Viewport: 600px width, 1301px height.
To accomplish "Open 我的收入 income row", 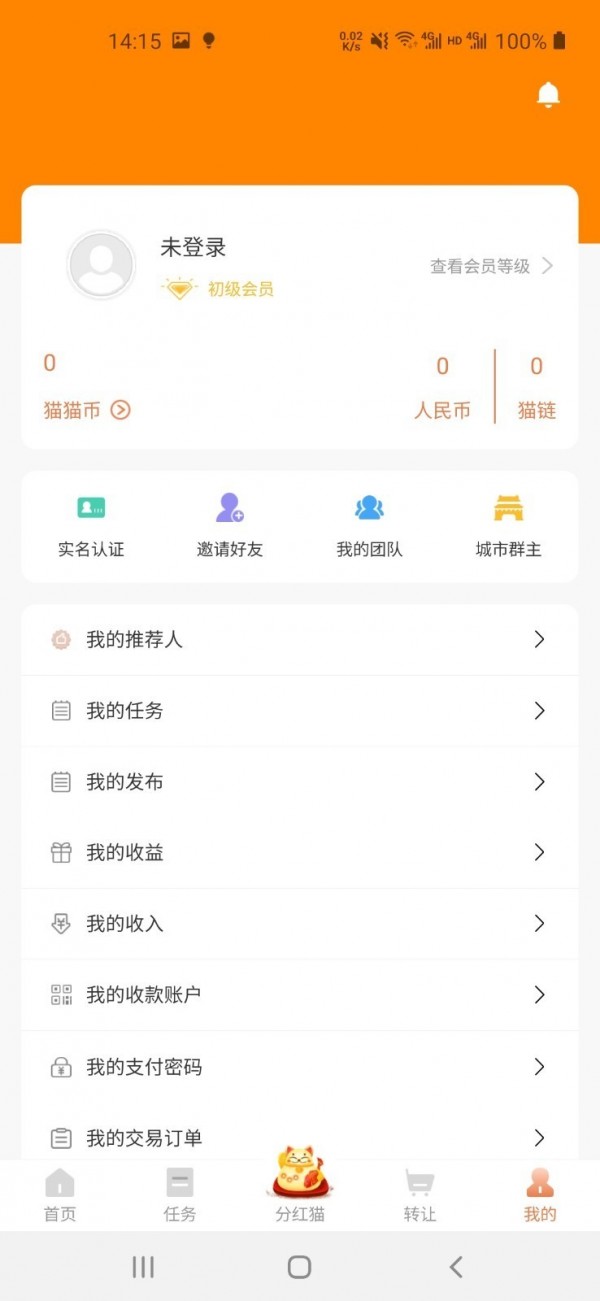I will tap(300, 924).
